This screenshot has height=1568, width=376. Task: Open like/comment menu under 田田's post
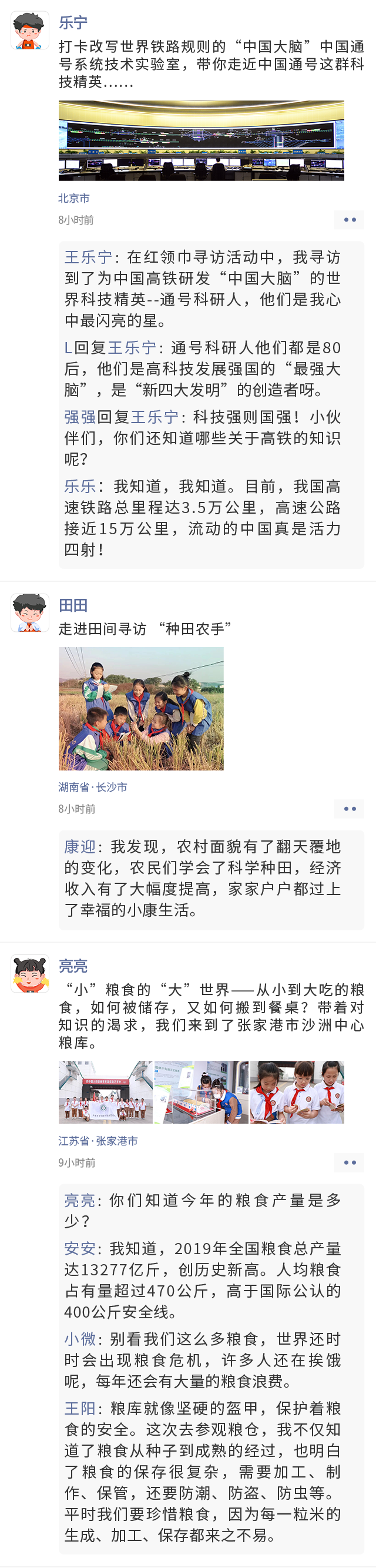pos(349,809)
